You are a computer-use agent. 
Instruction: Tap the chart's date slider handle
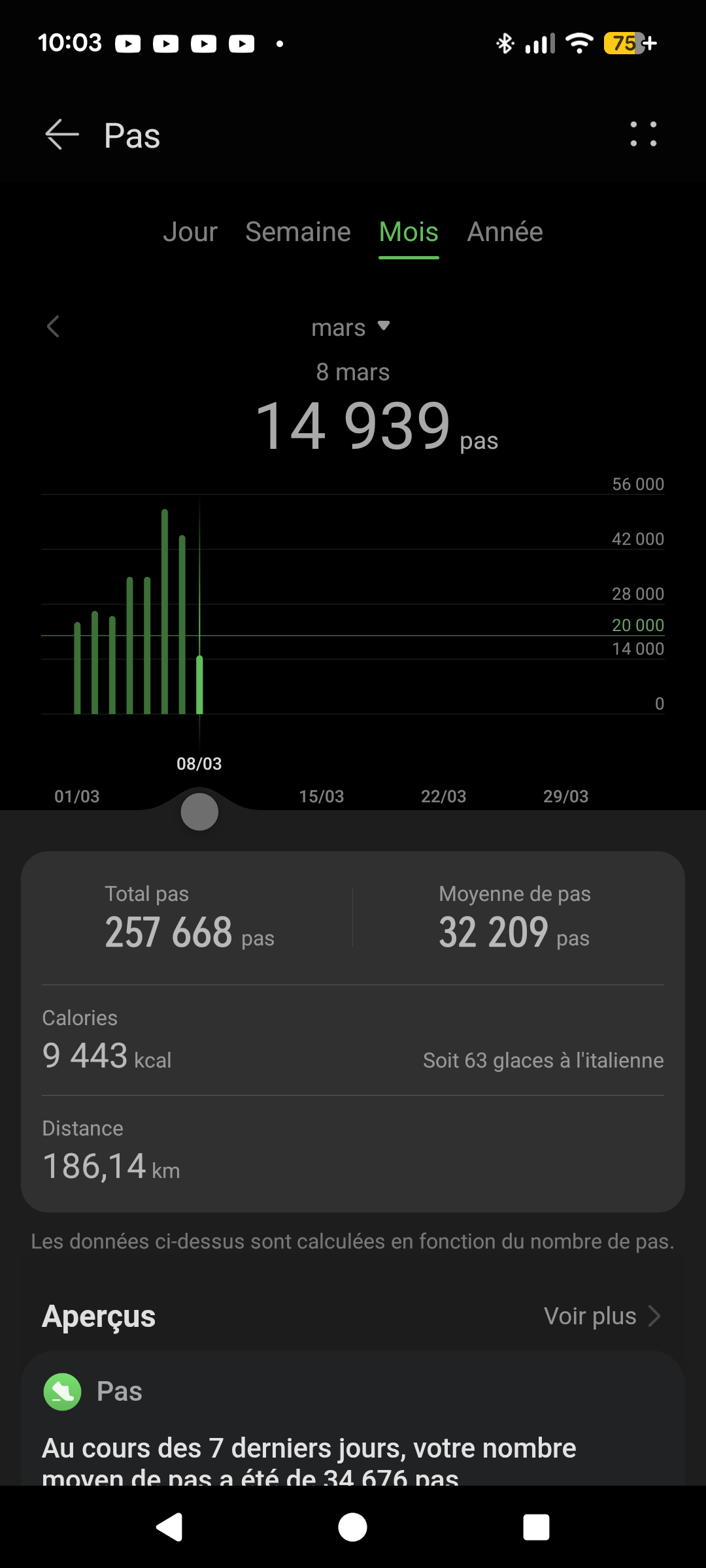click(x=199, y=811)
